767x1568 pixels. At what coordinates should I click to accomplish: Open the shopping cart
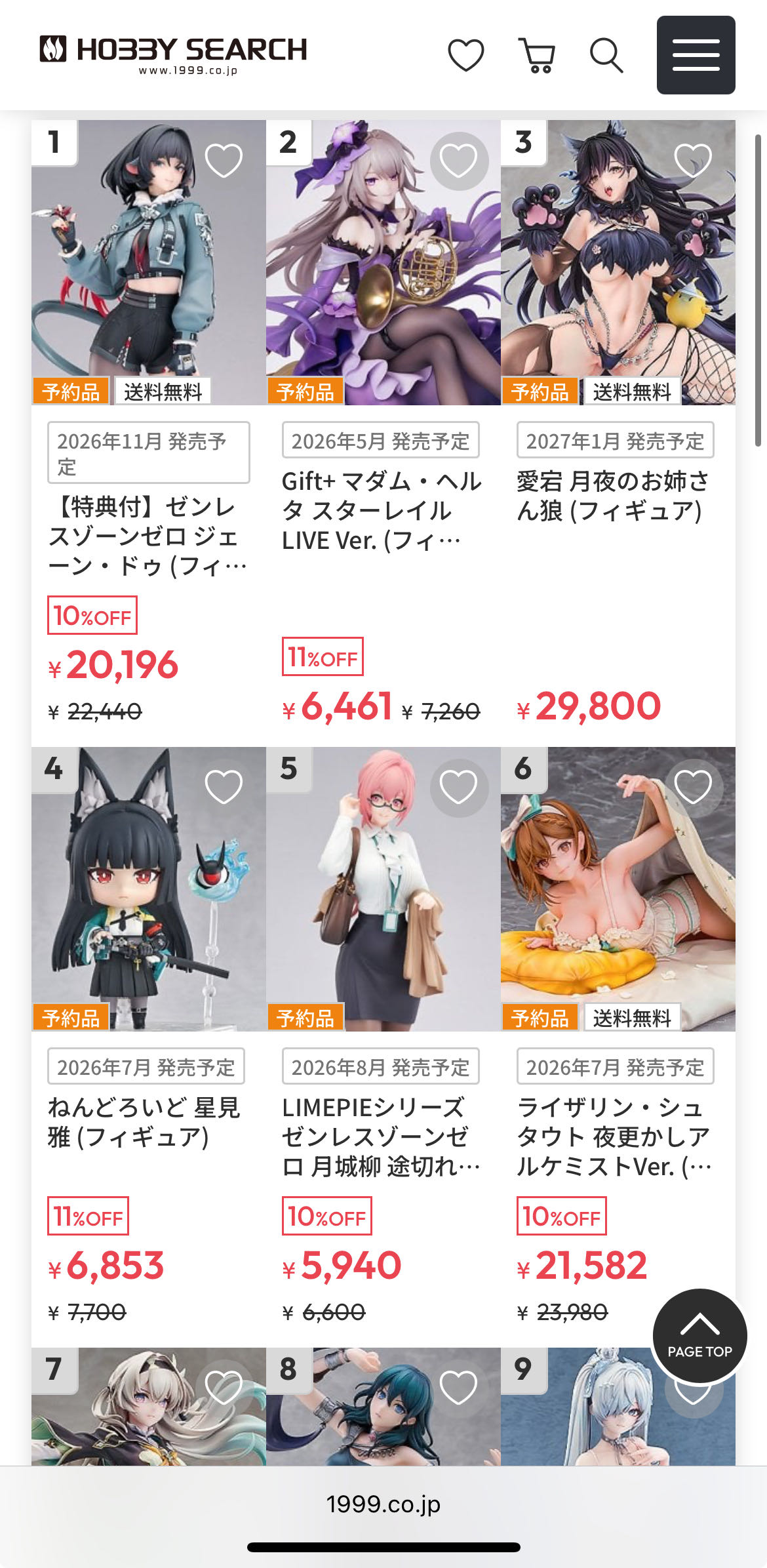(x=537, y=55)
